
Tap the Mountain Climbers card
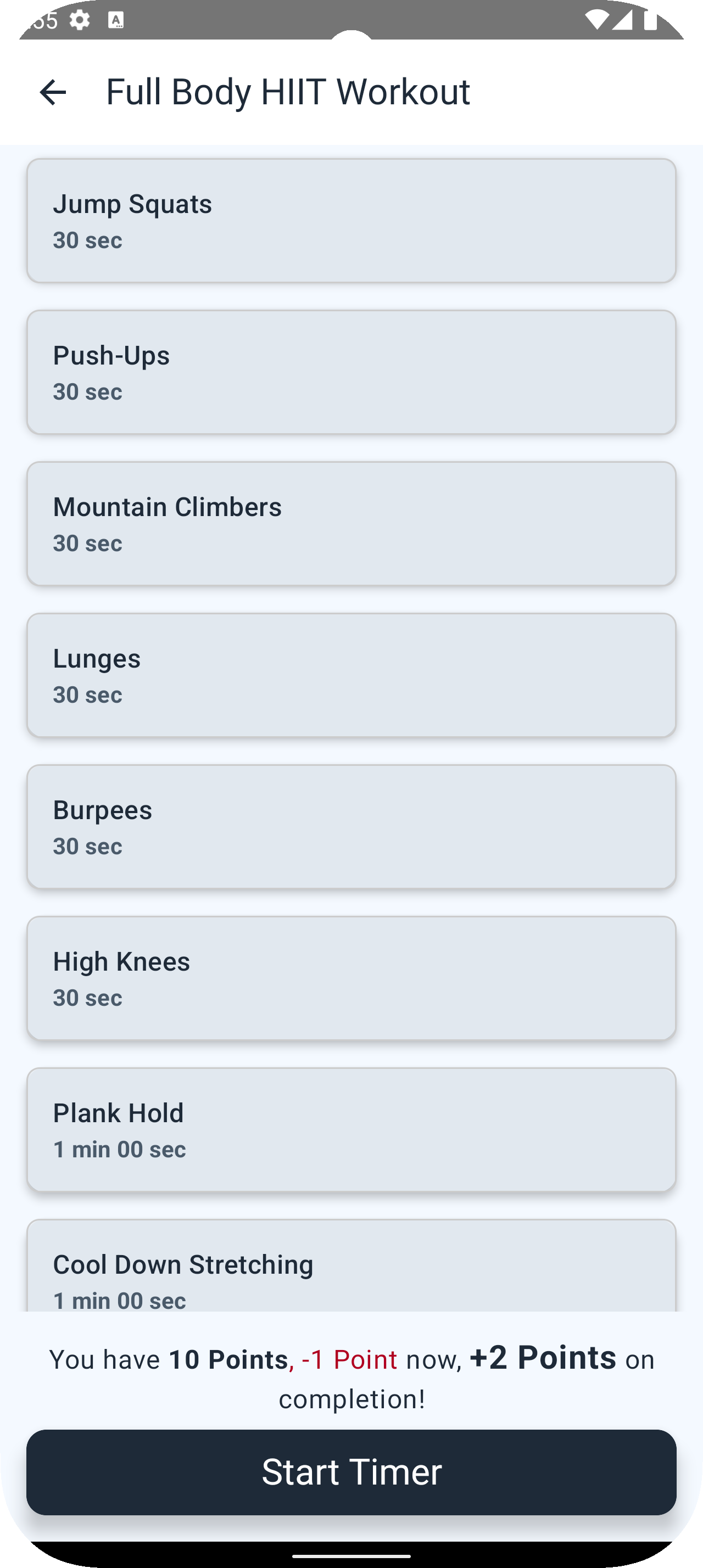[x=351, y=523]
